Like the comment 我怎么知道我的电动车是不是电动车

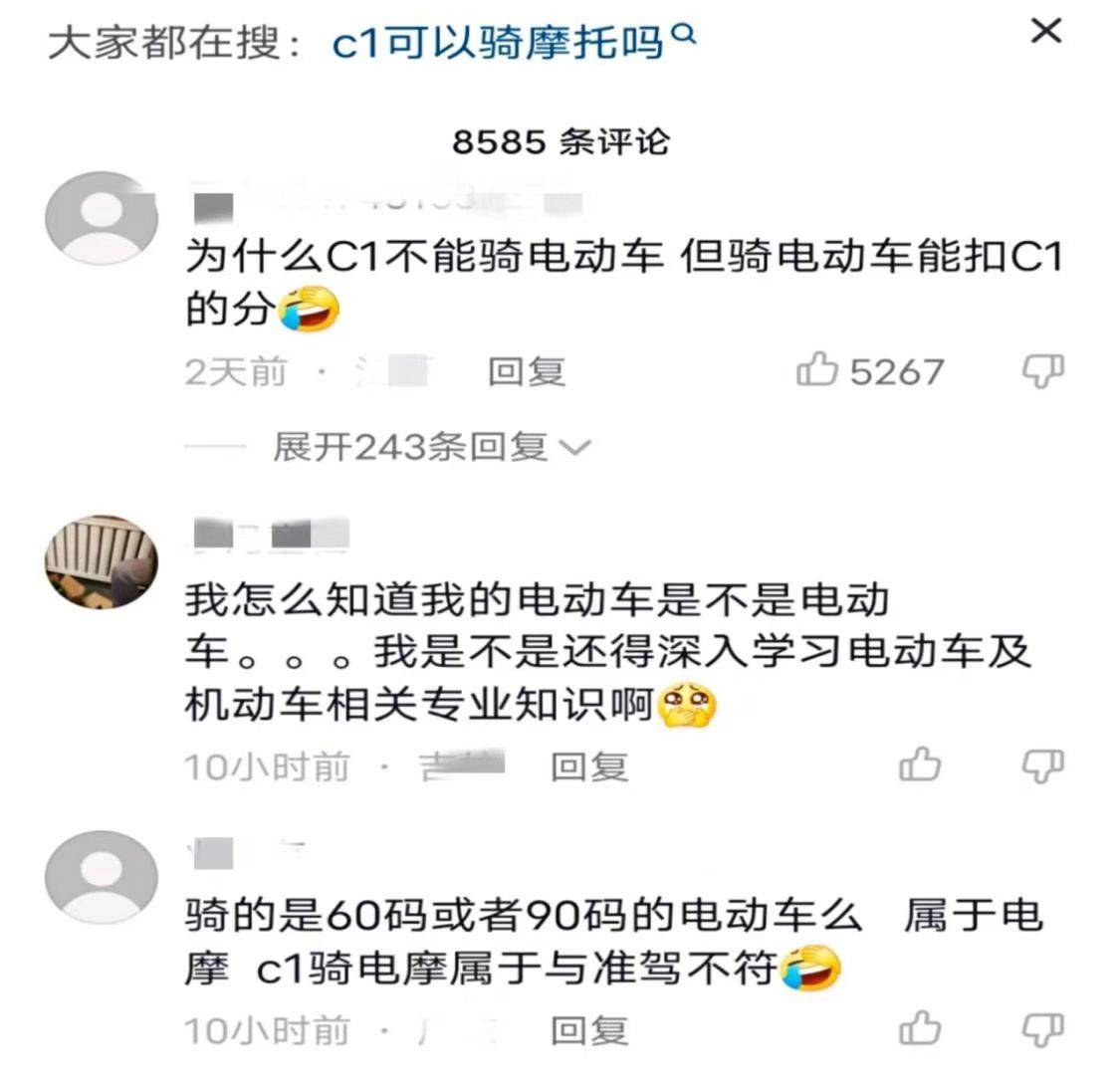click(920, 765)
